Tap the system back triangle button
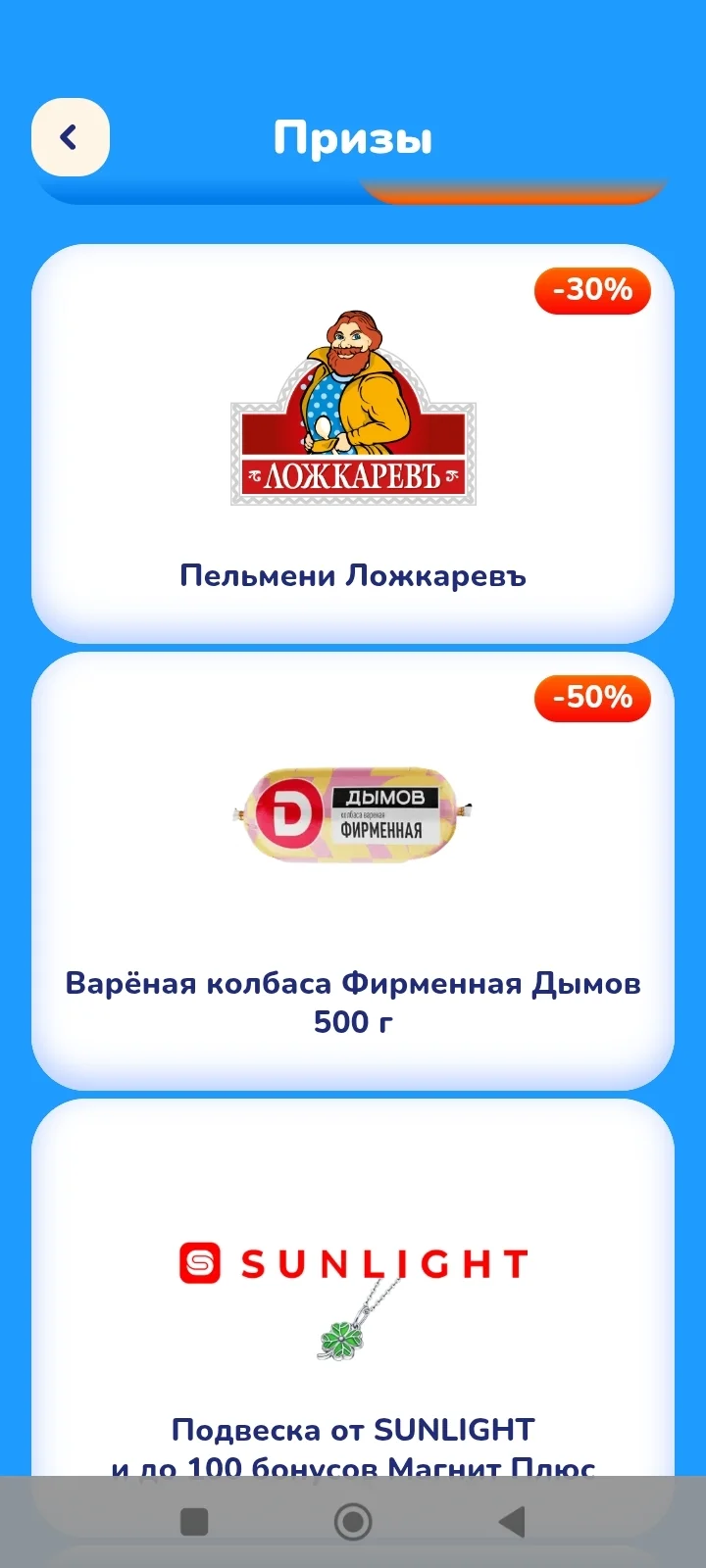 click(512, 1522)
